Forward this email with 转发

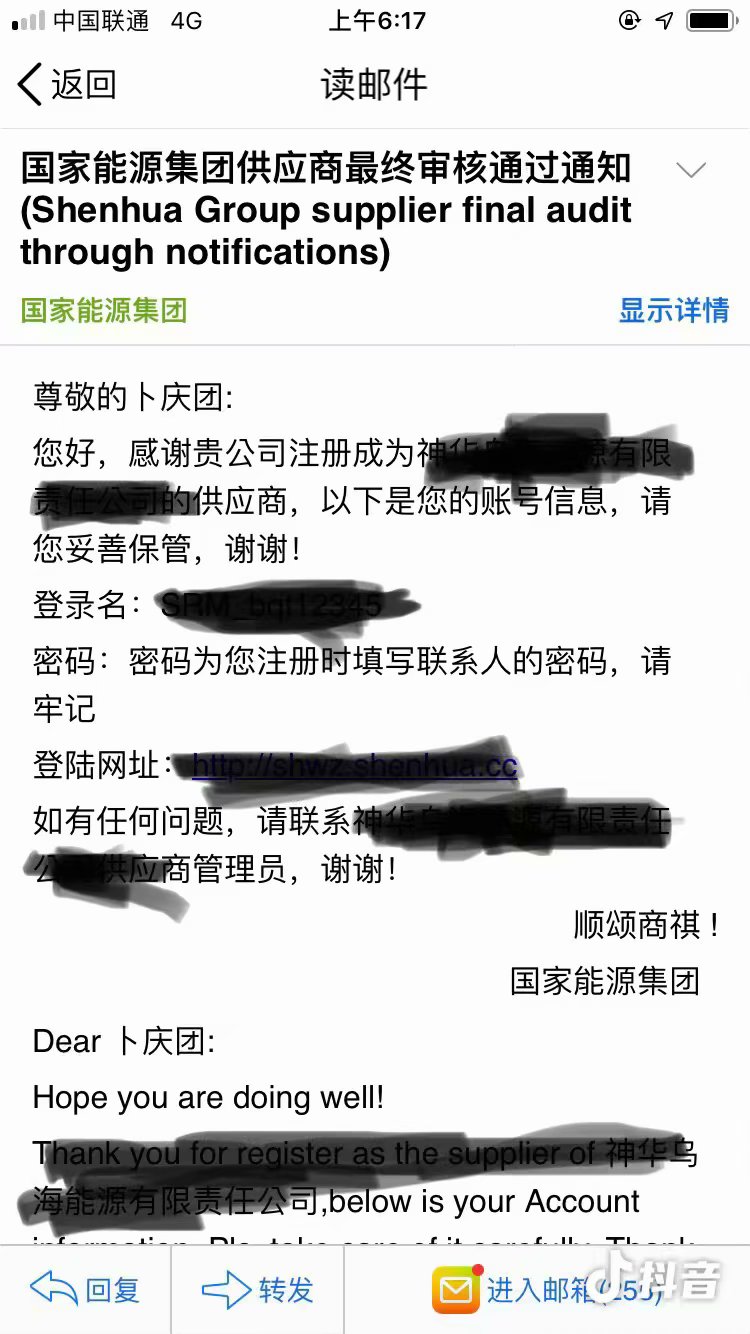pos(258,1290)
